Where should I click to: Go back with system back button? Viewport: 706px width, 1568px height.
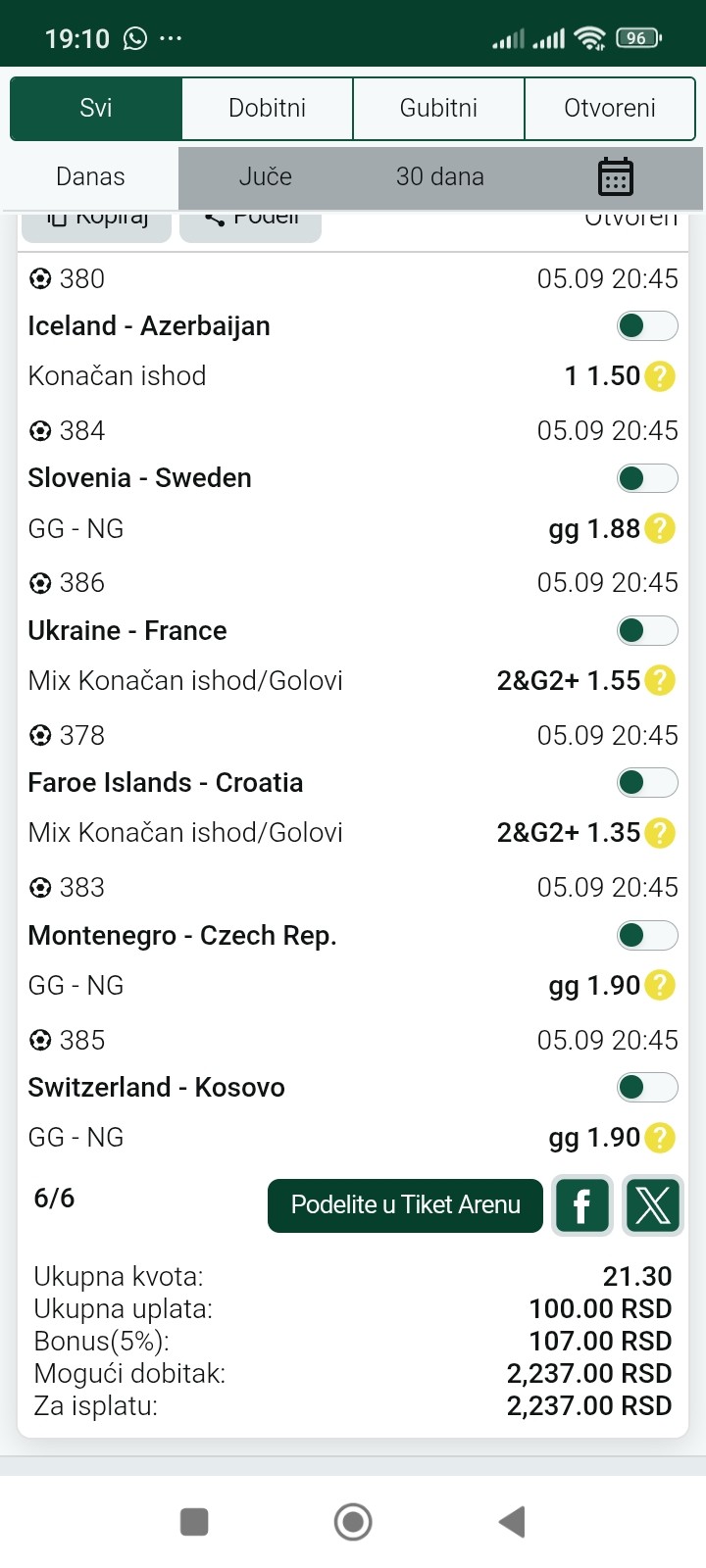513,1522
